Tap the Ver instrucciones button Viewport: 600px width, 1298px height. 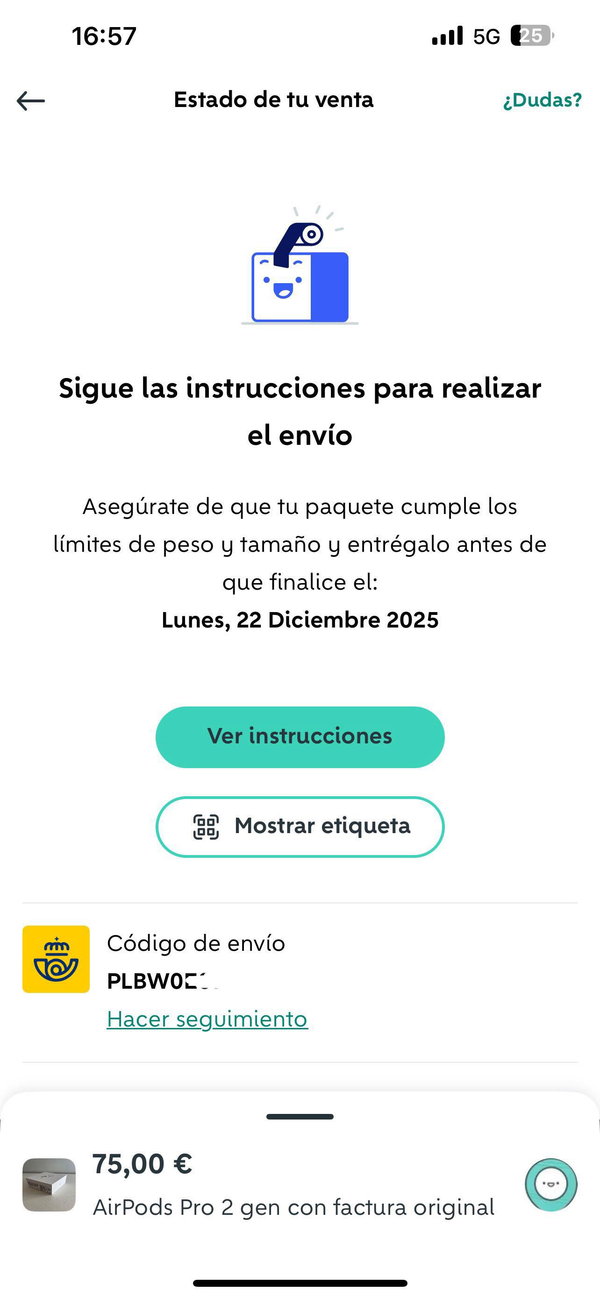tap(300, 737)
